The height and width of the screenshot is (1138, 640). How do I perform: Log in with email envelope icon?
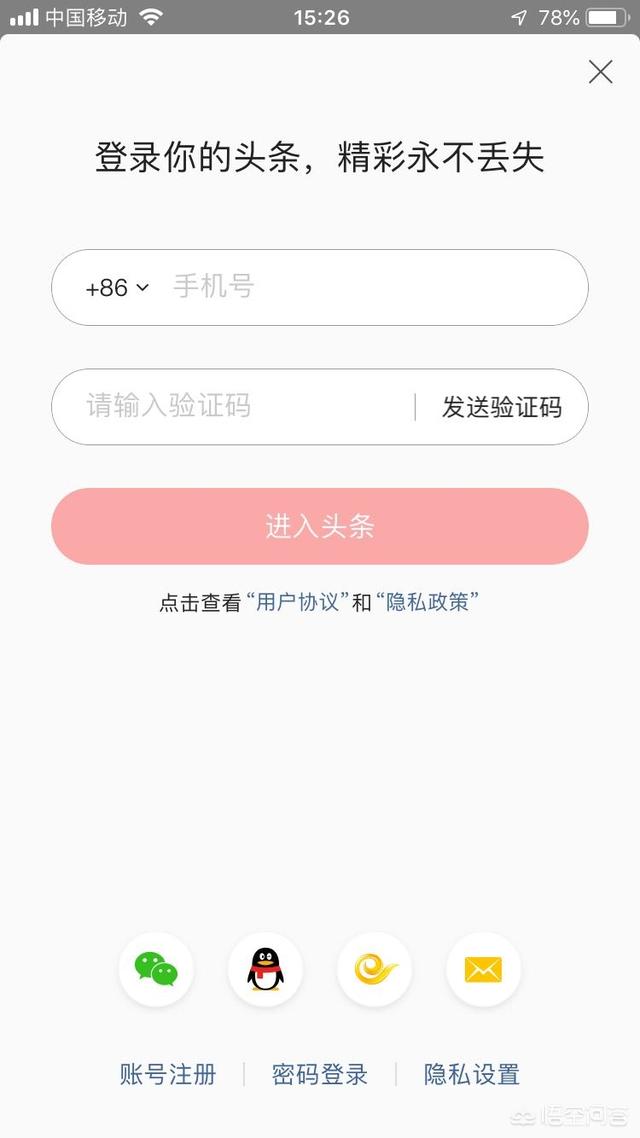coord(483,969)
